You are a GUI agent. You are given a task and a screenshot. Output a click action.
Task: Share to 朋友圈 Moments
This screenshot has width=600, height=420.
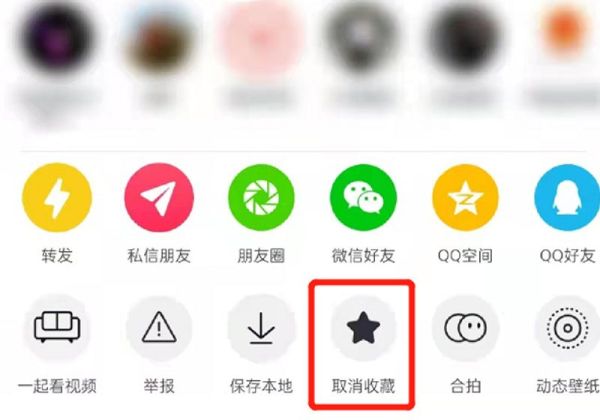[261, 197]
